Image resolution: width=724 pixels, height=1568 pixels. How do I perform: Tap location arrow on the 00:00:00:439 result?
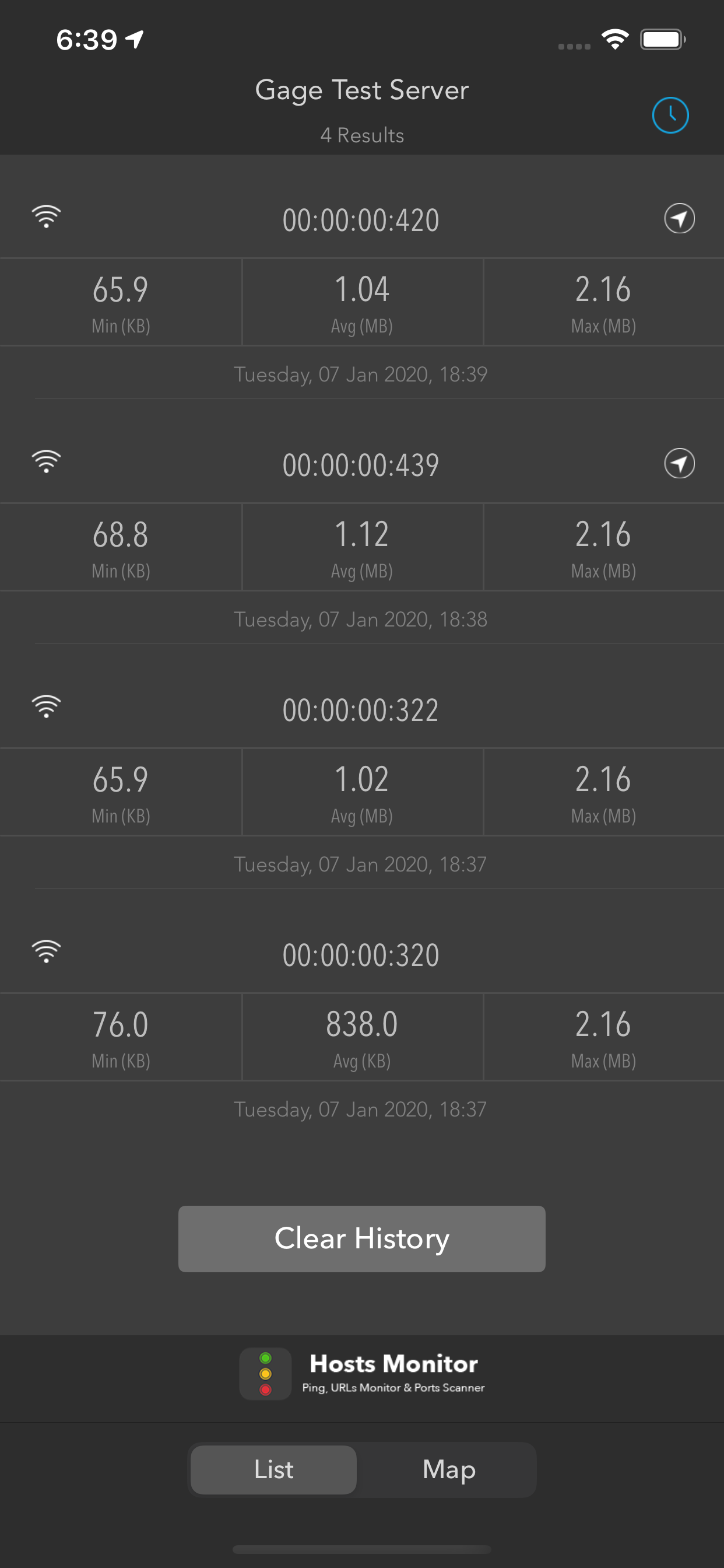coord(679,464)
